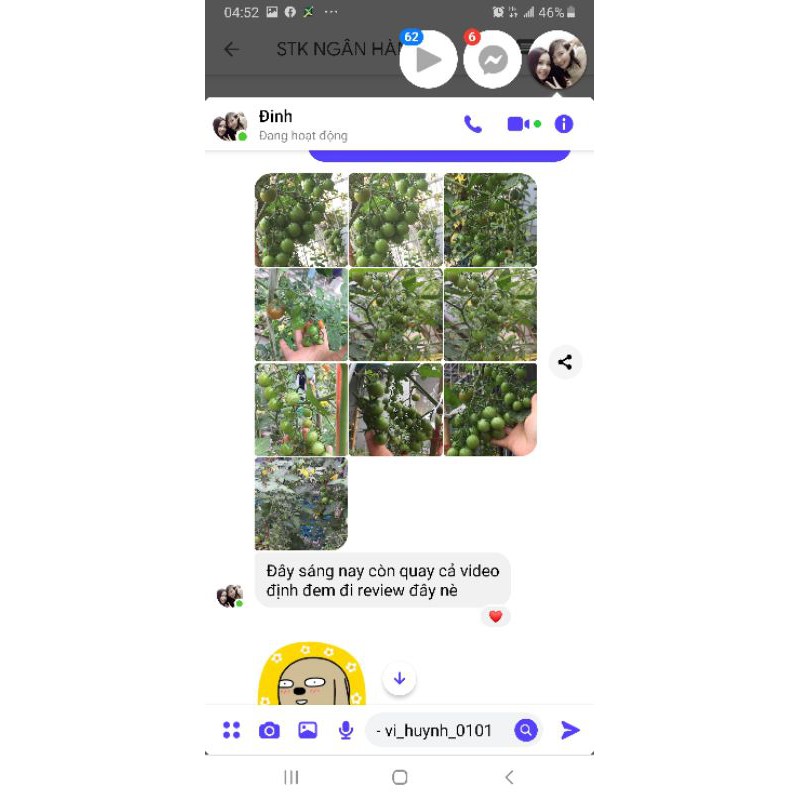Open the Messenger chat head with 6 unread
Screen dimensions: 800x800
click(x=492, y=60)
